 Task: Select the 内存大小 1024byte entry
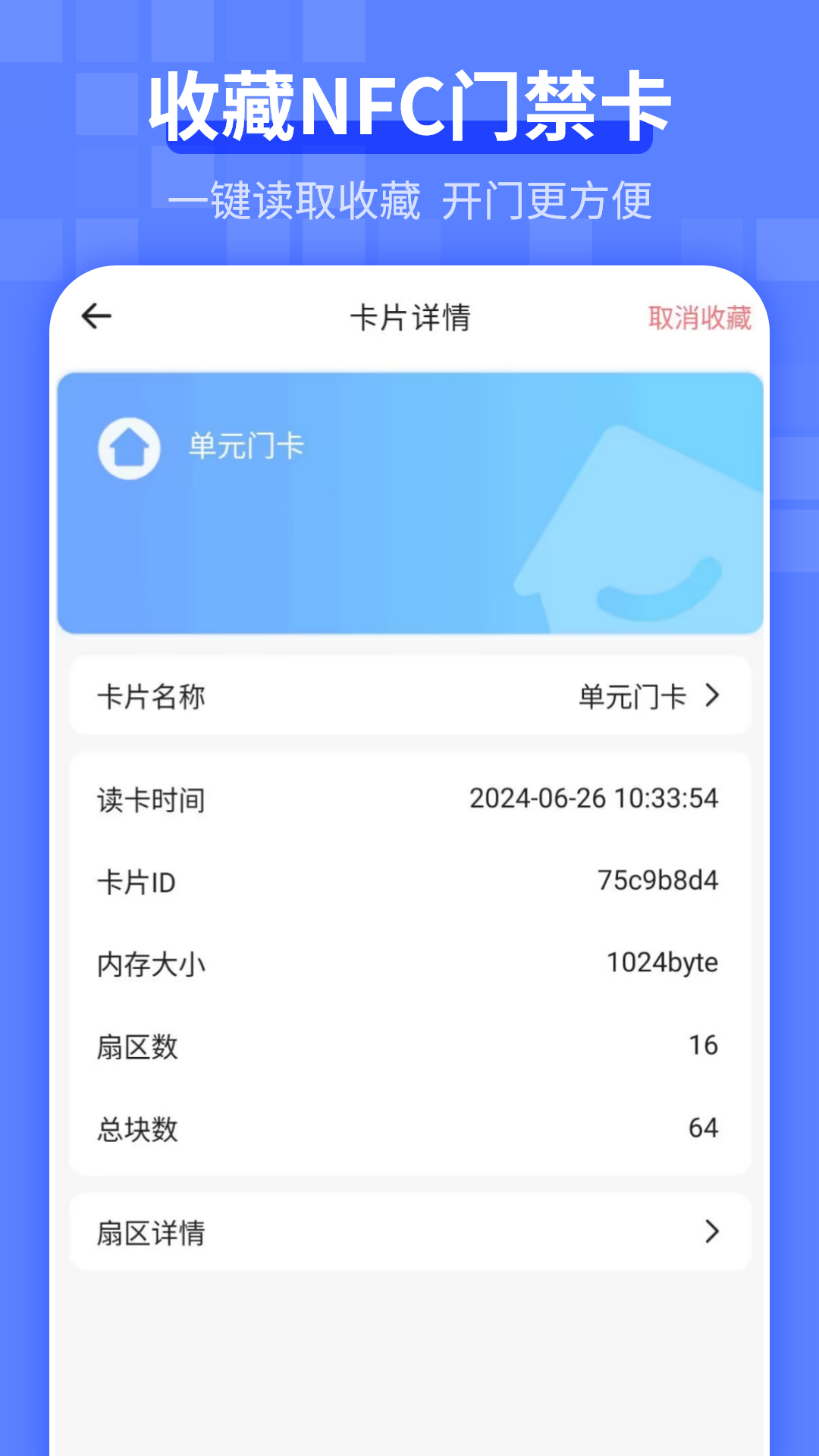point(661,963)
